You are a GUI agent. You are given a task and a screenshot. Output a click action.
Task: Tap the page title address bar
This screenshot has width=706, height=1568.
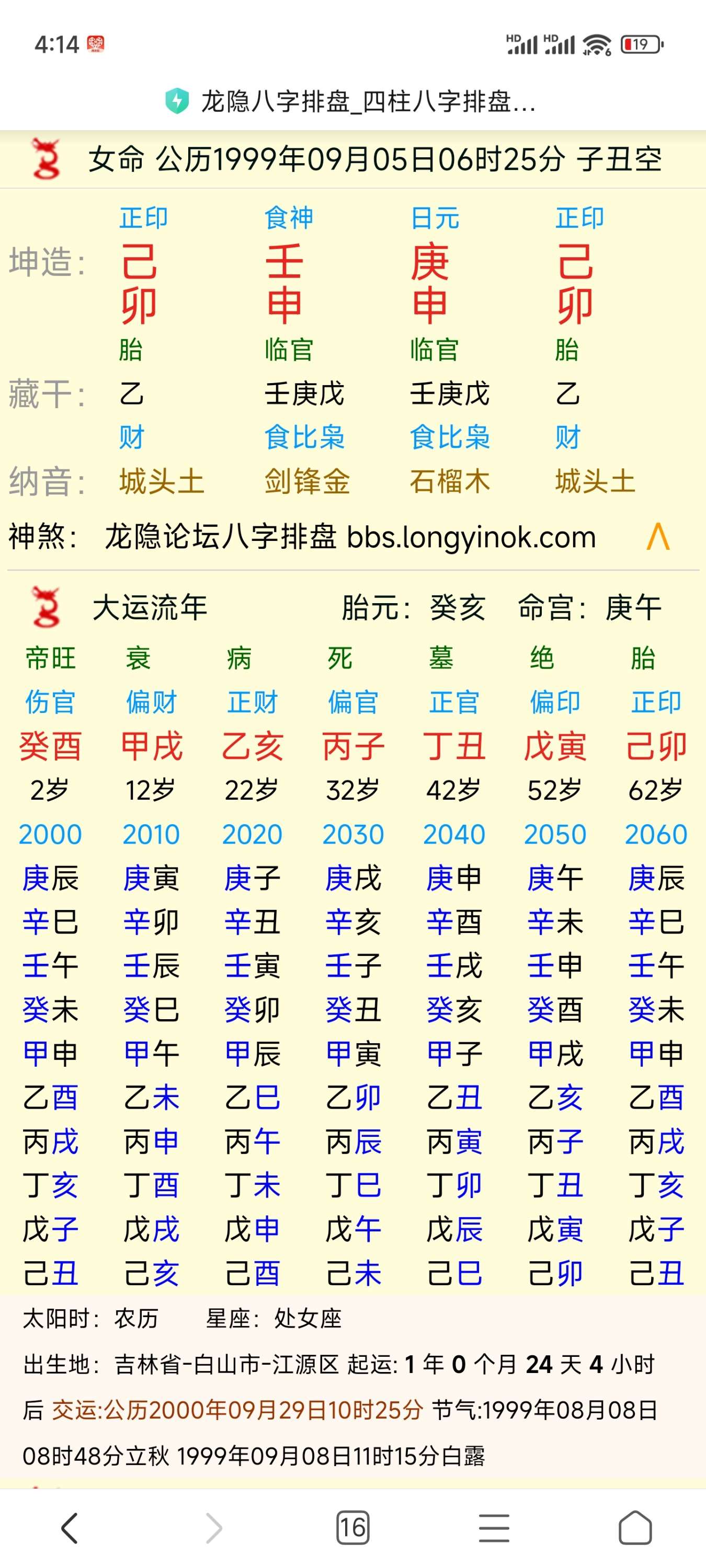tap(368, 101)
